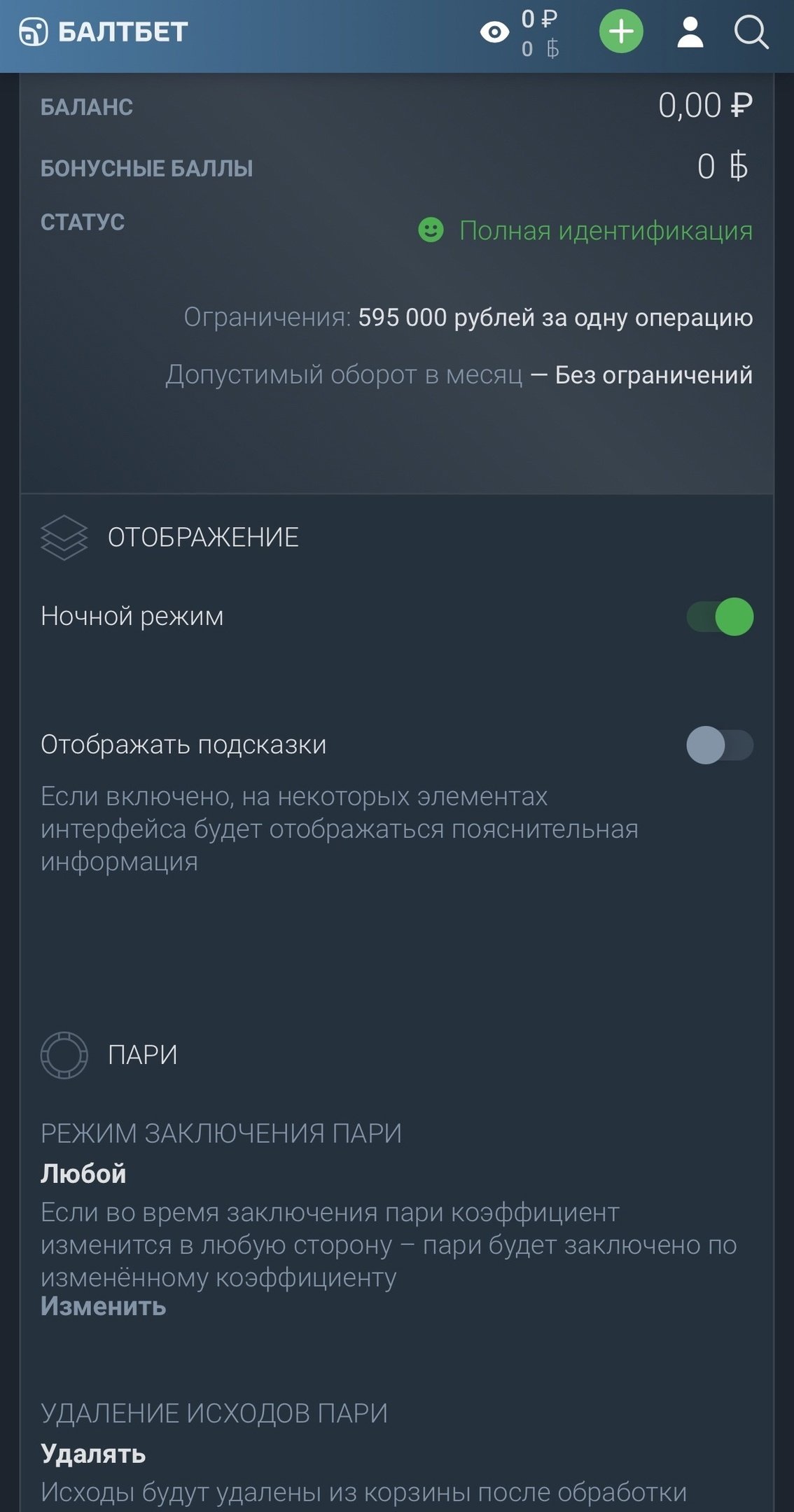Open the user profile icon
794x1512 pixels.
pos(690,32)
